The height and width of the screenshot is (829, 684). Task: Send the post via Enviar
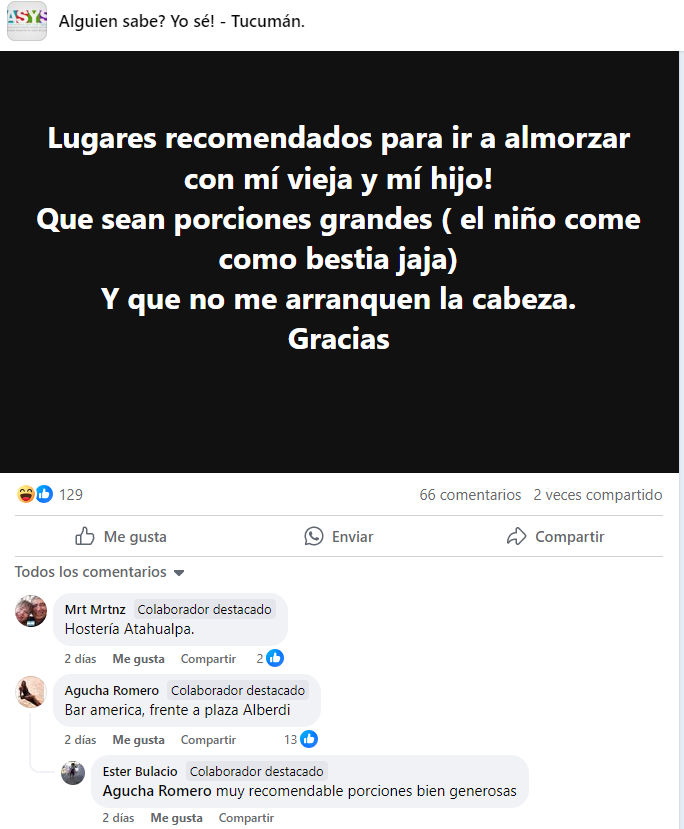click(x=339, y=537)
